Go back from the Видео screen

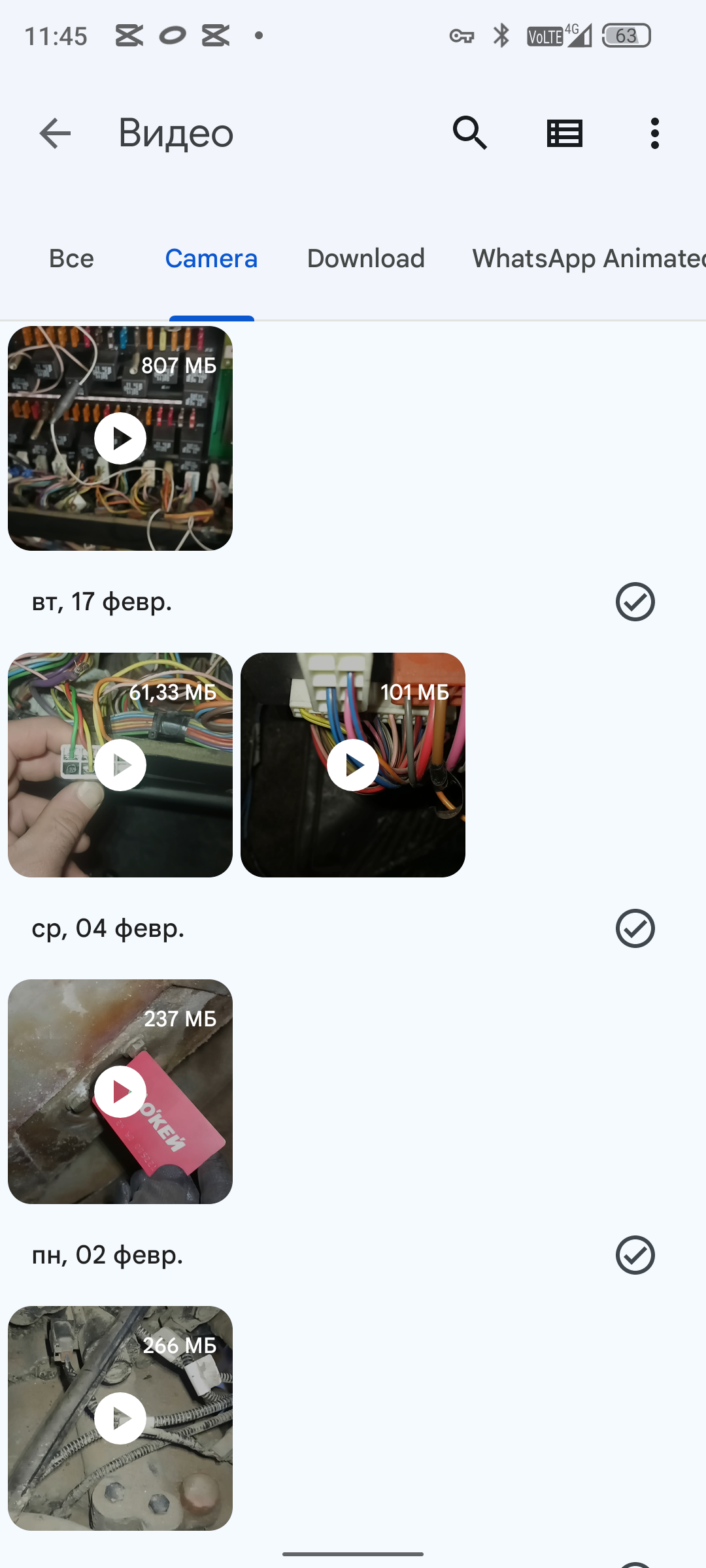(55, 133)
